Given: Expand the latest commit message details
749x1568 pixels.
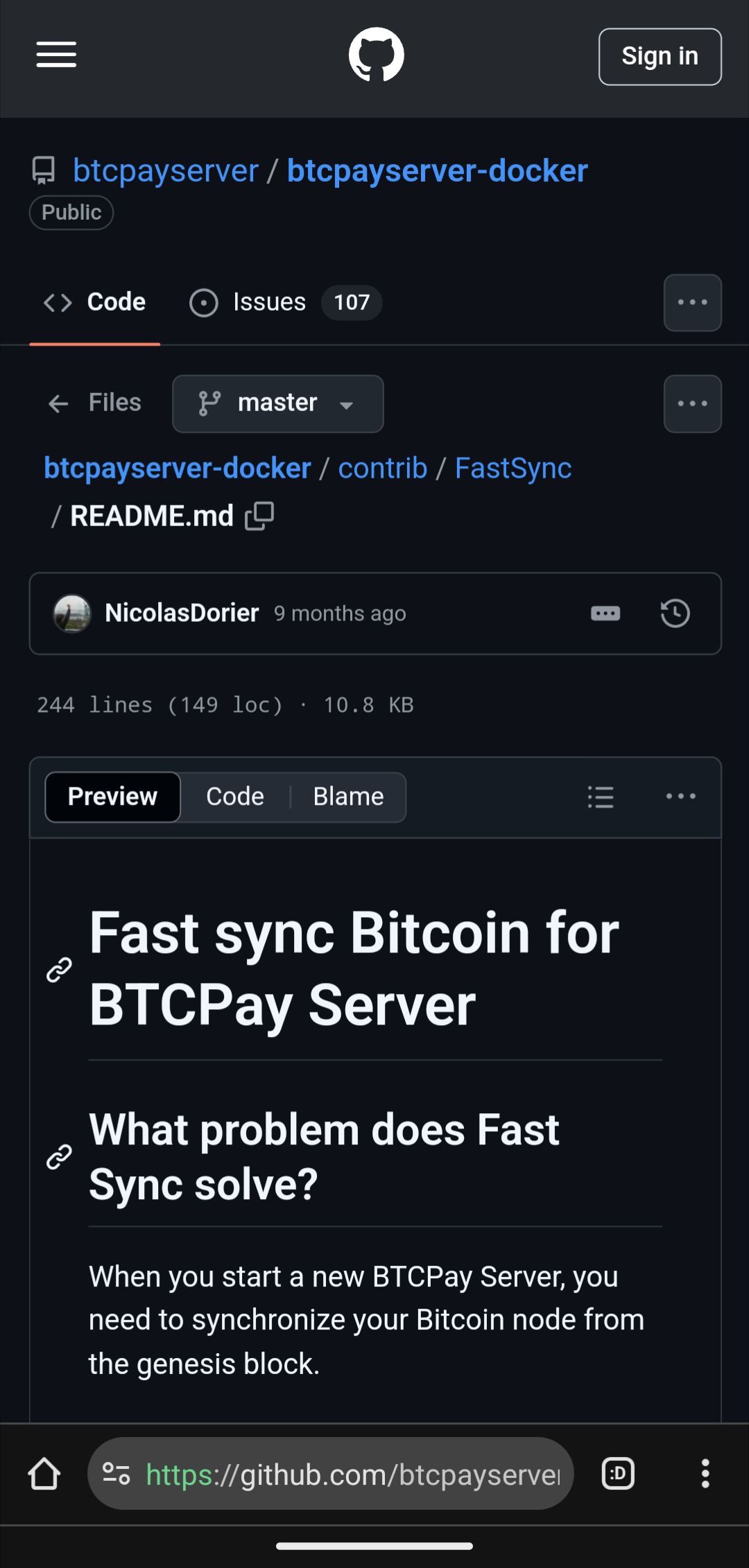Looking at the screenshot, I should 605,613.
